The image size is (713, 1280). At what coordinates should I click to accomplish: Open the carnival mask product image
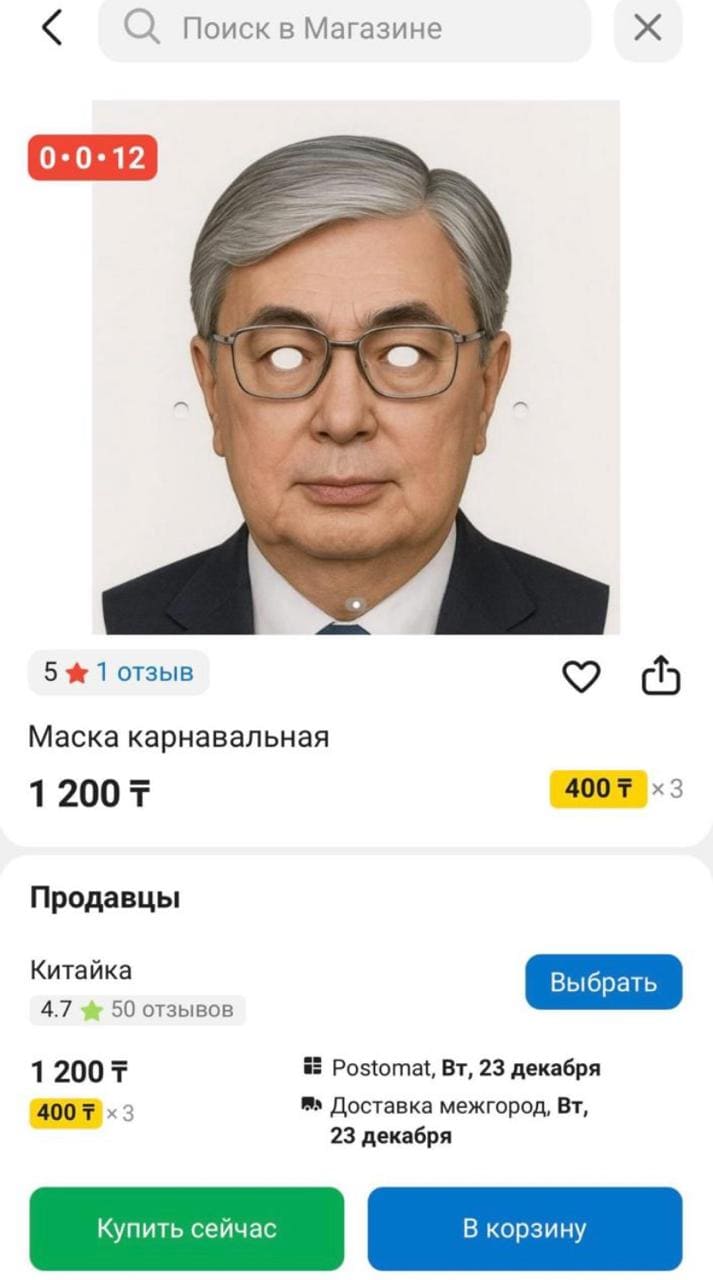(x=355, y=367)
